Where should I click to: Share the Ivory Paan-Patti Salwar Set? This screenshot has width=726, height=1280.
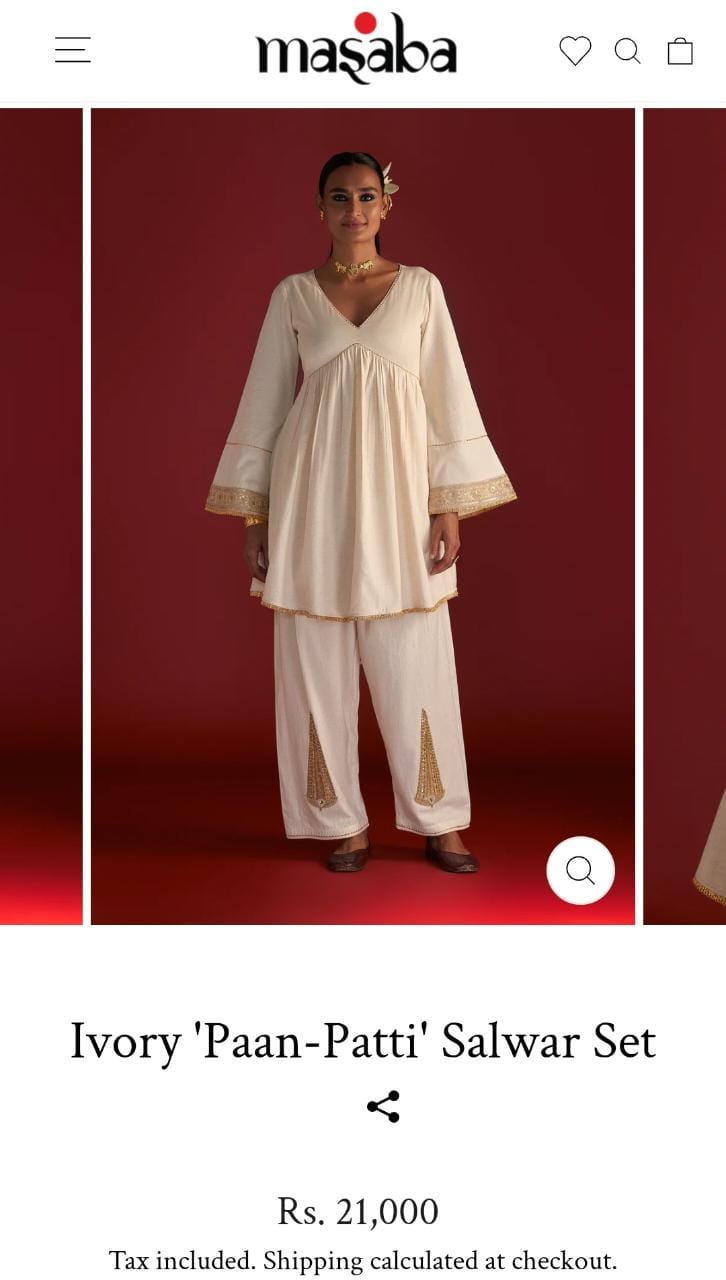coord(383,1106)
